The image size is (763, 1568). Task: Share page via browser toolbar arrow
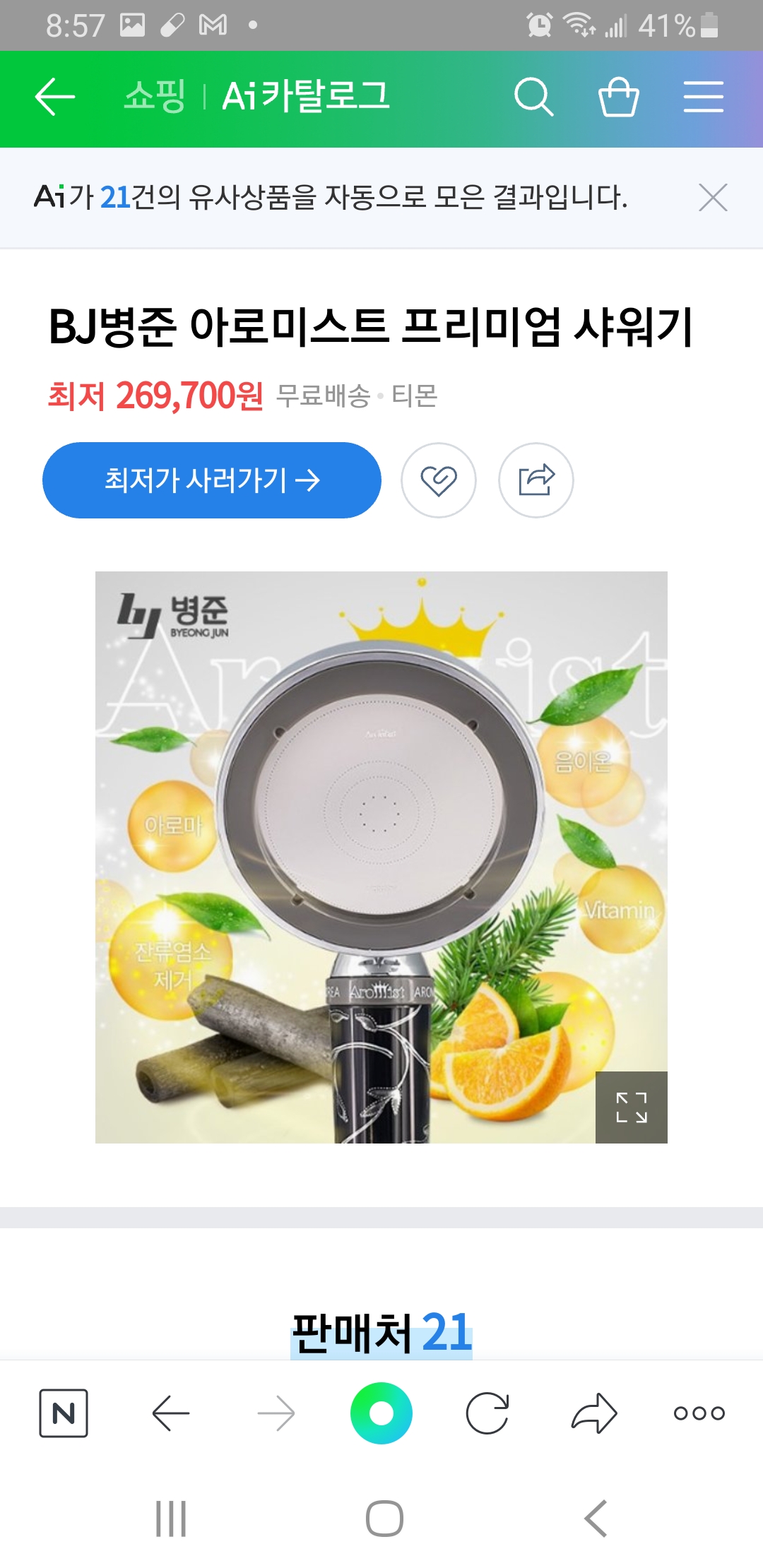(x=594, y=1413)
